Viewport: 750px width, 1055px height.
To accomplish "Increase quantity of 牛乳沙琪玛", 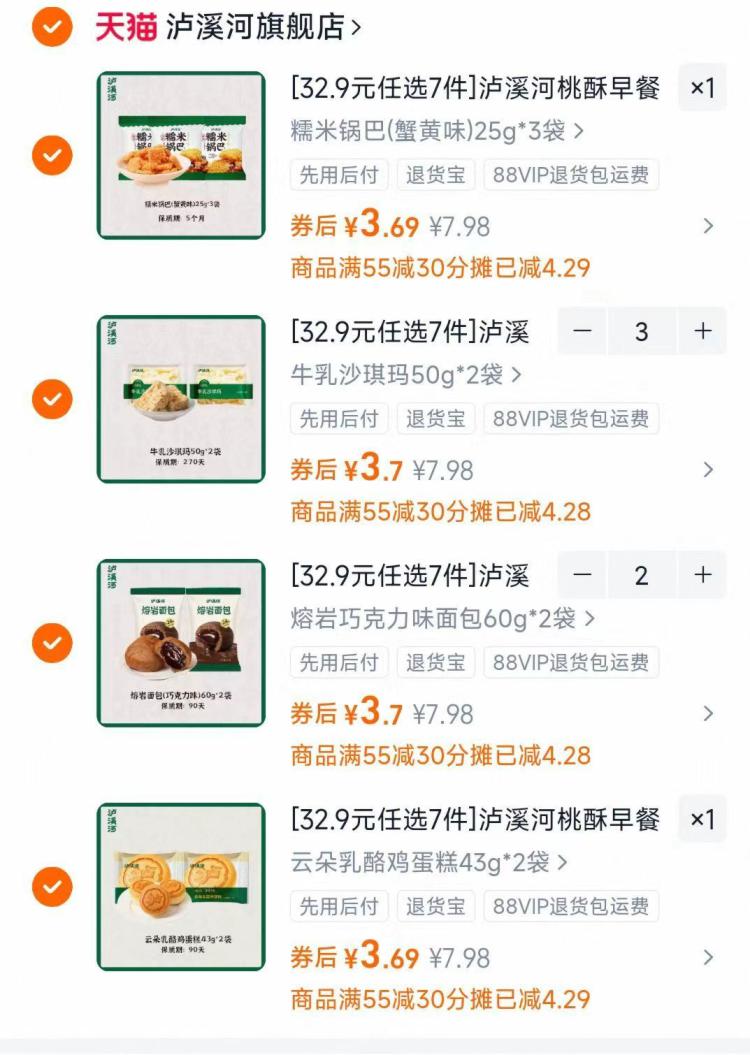I will (703, 331).
